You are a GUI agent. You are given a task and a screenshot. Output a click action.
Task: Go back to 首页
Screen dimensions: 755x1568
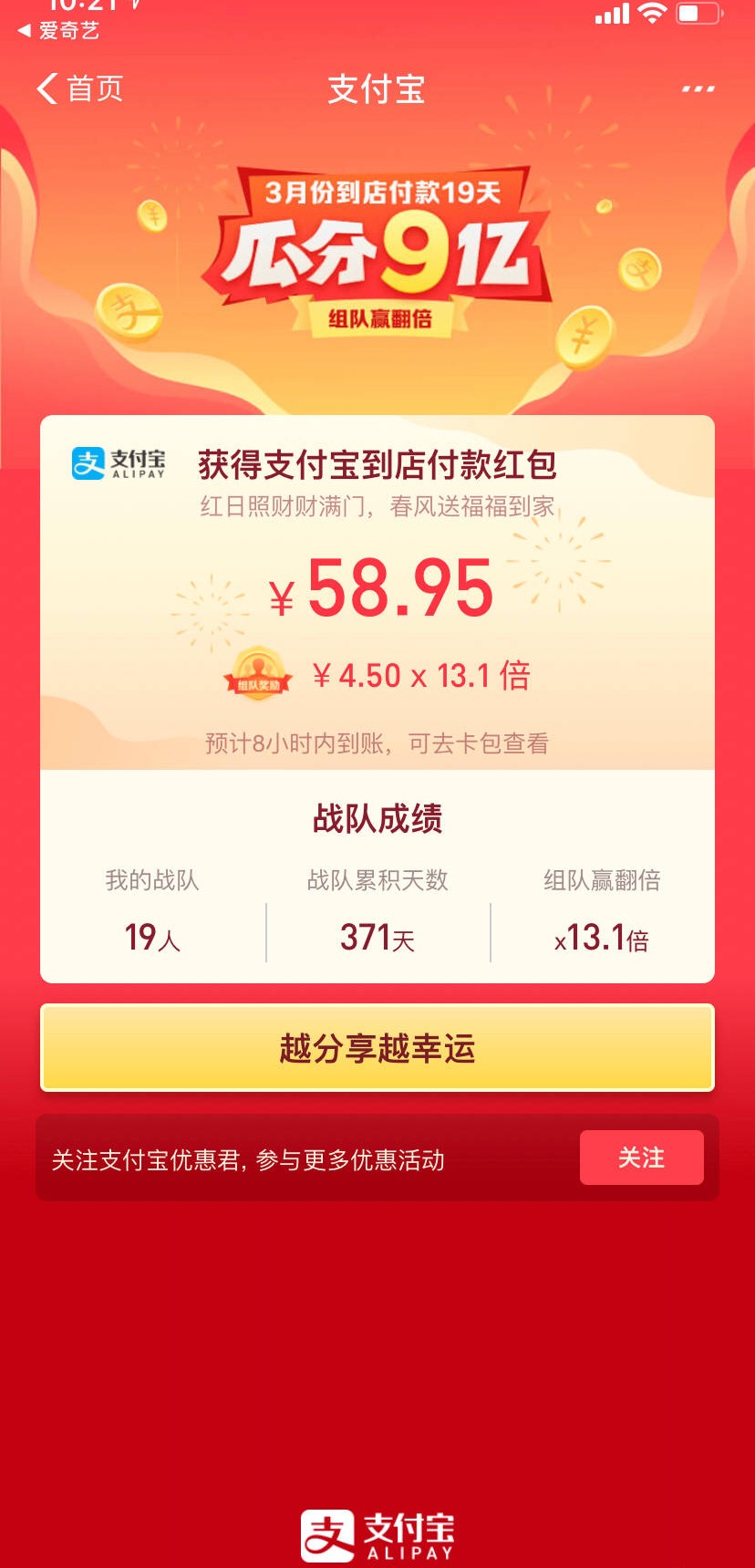[x=79, y=88]
